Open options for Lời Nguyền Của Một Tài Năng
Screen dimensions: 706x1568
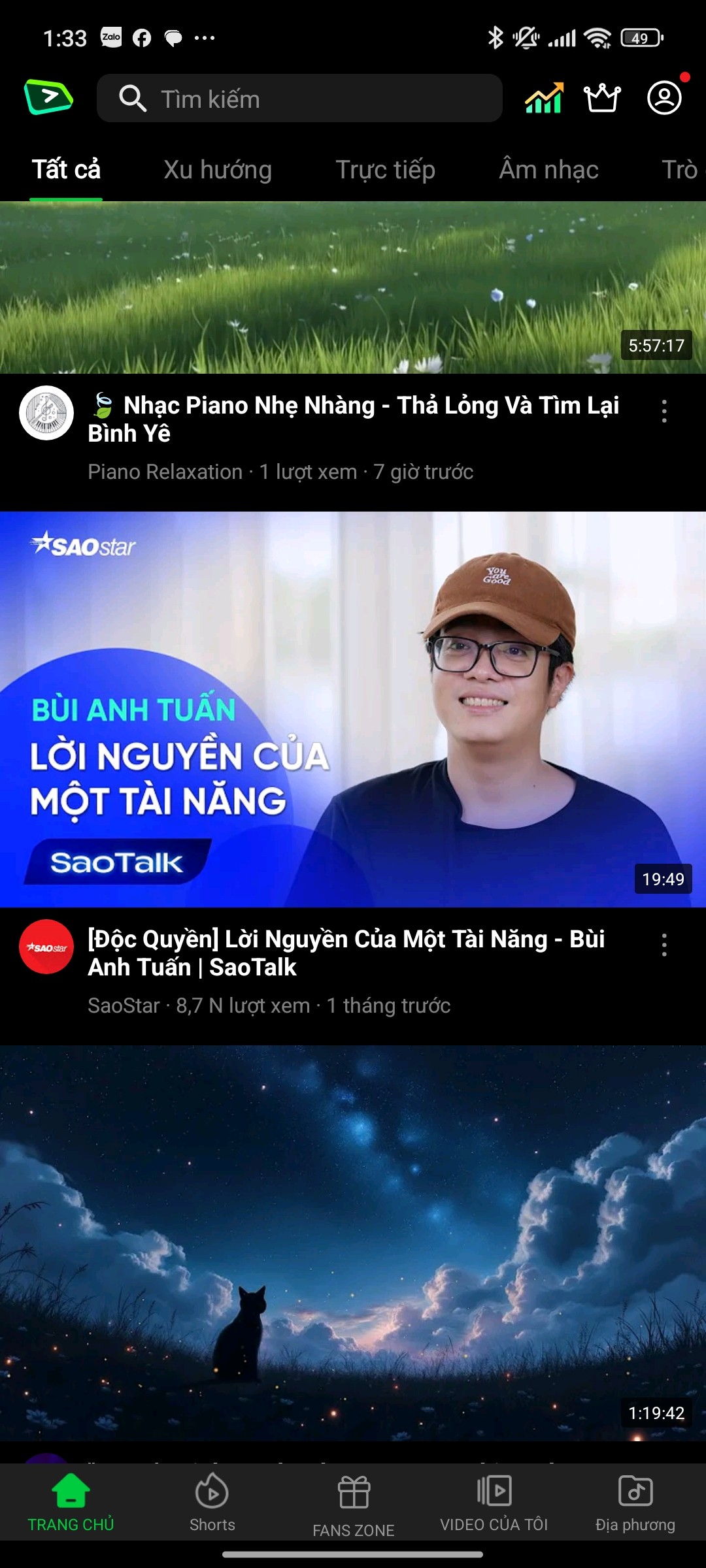(664, 945)
